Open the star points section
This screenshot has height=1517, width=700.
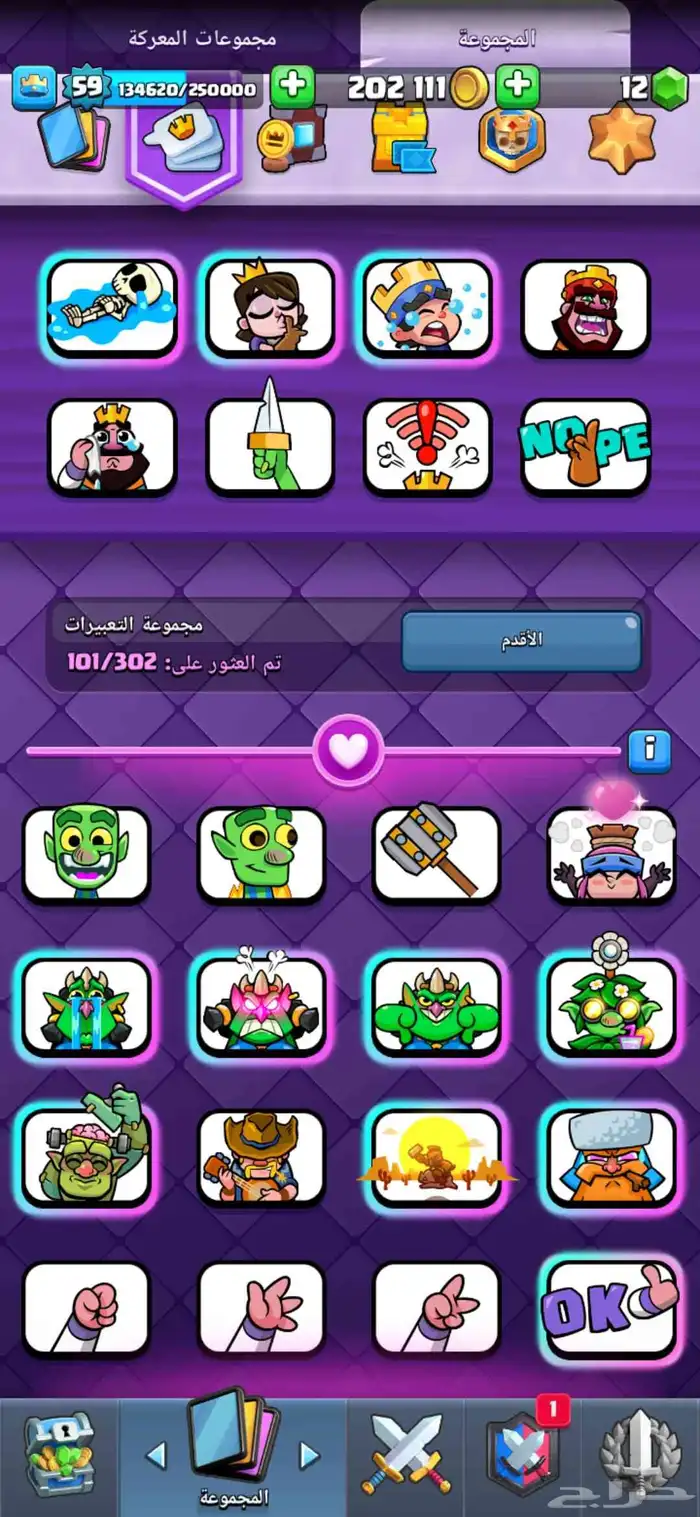pos(620,138)
